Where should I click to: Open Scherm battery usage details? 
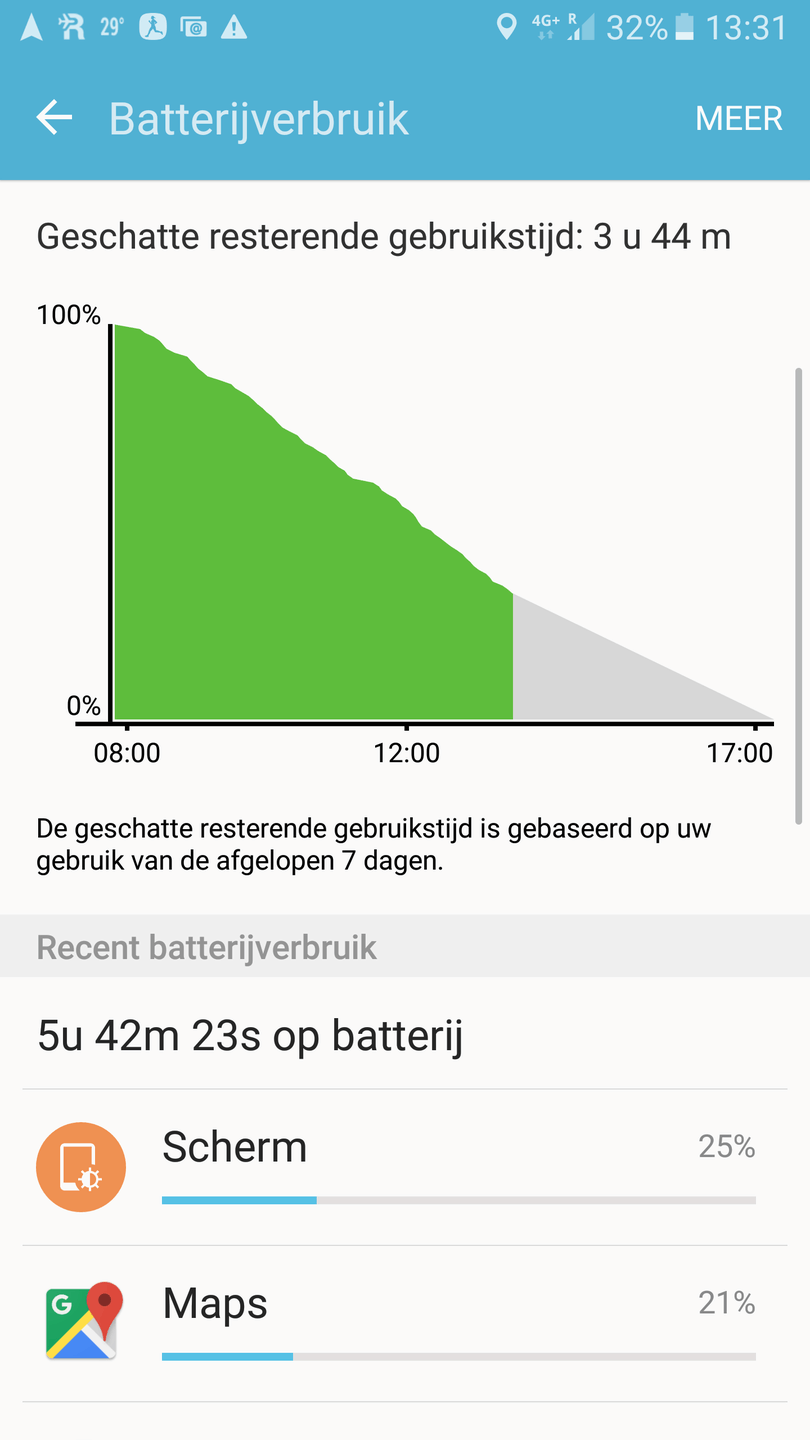(x=404, y=1167)
